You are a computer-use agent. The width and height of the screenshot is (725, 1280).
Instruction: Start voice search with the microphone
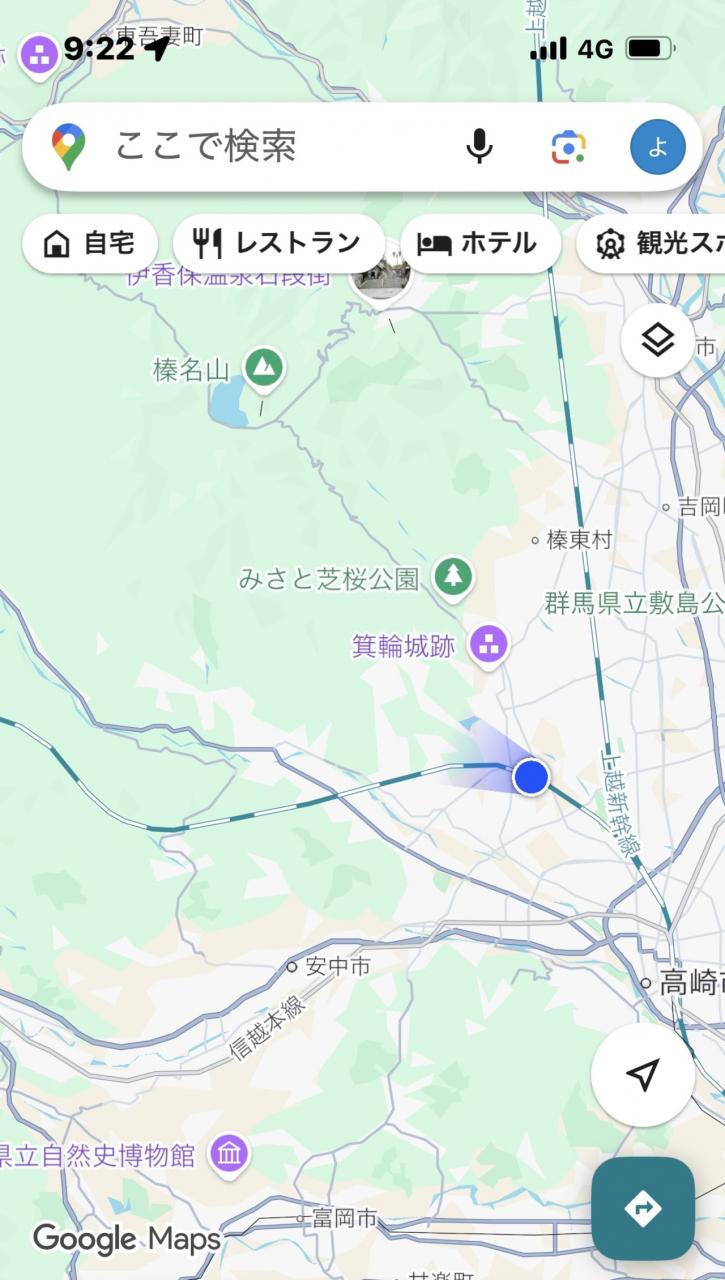[x=479, y=147]
